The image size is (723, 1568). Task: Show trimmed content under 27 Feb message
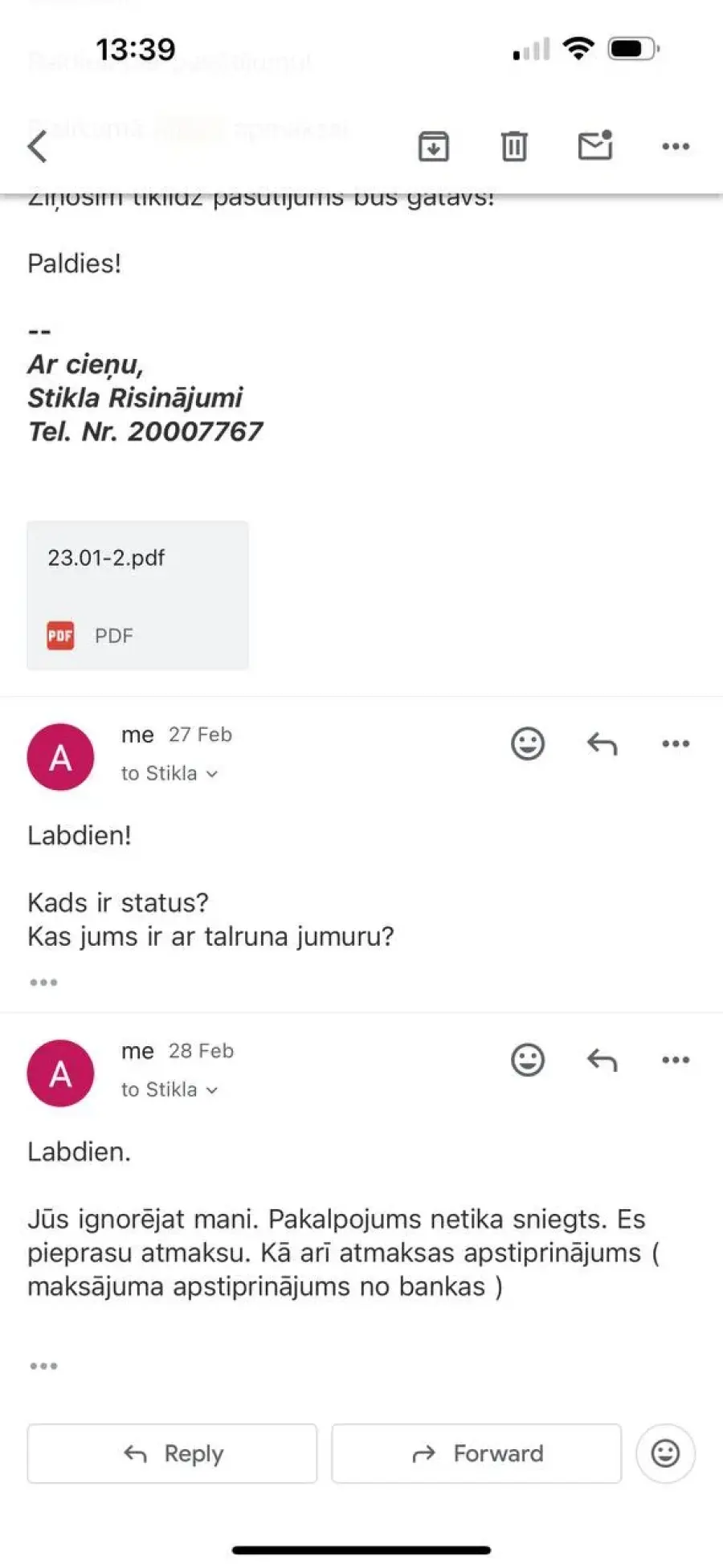tap(43, 983)
